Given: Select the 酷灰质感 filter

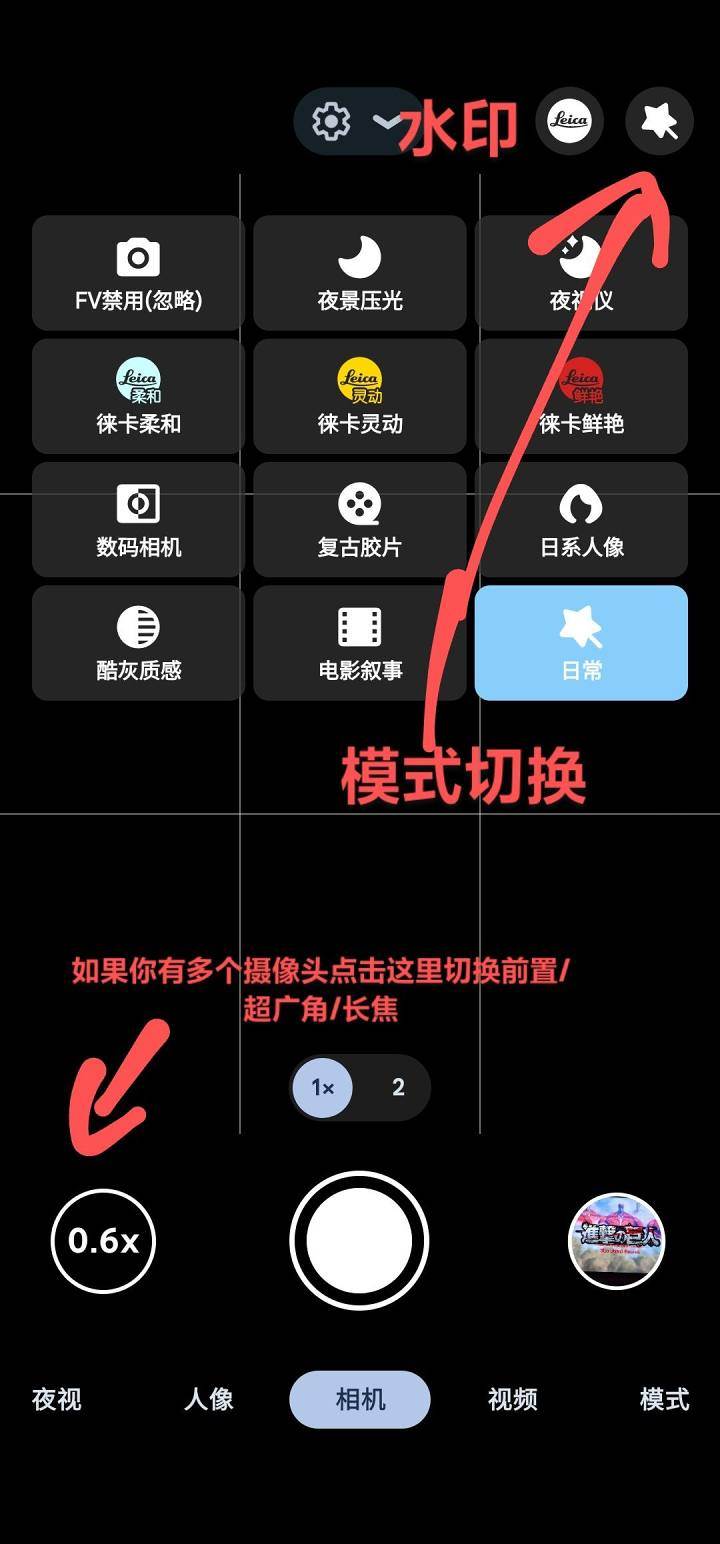Looking at the screenshot, I should click(138, 643).
